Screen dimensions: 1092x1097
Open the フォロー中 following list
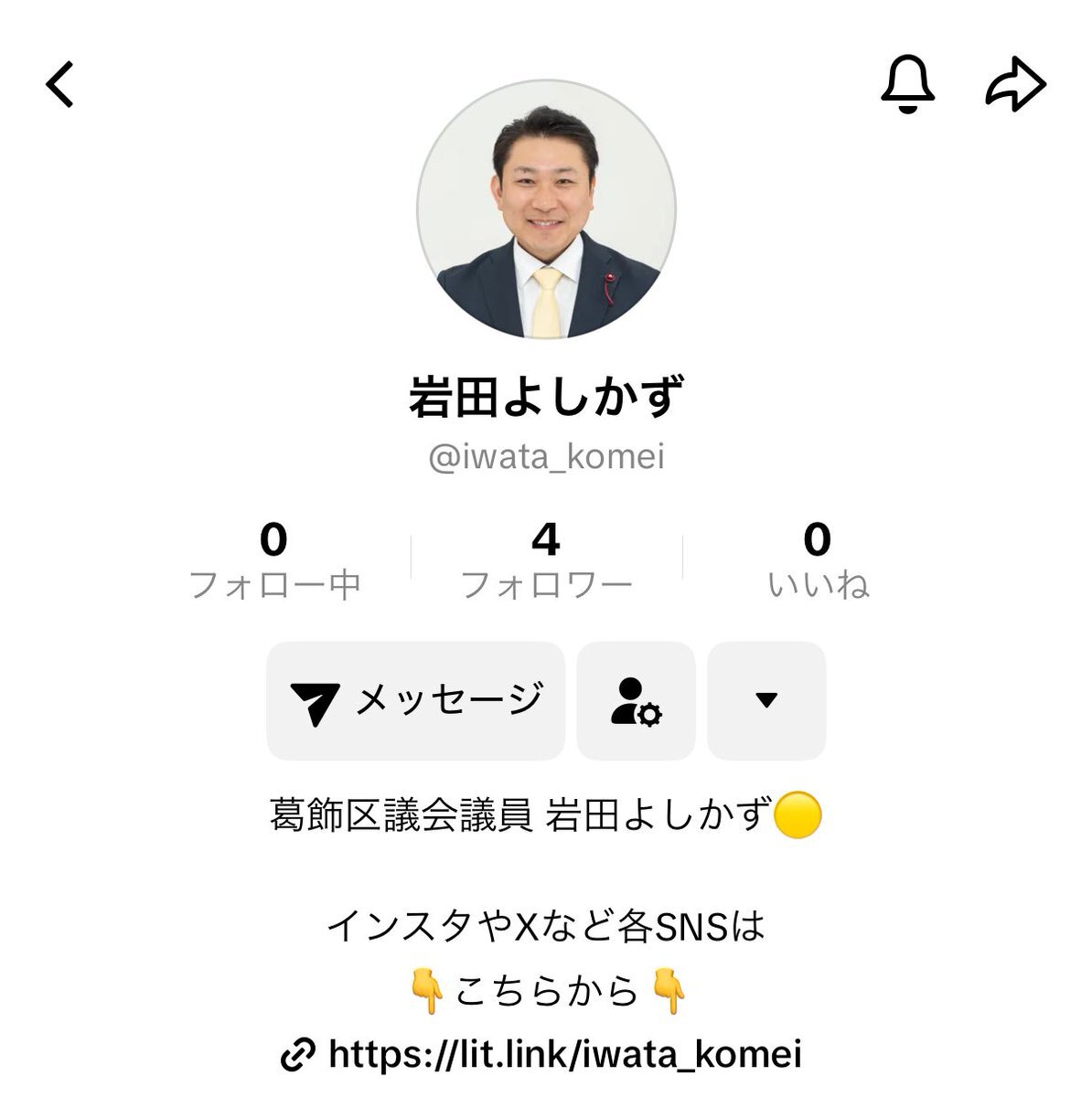[x=273, y=559]
